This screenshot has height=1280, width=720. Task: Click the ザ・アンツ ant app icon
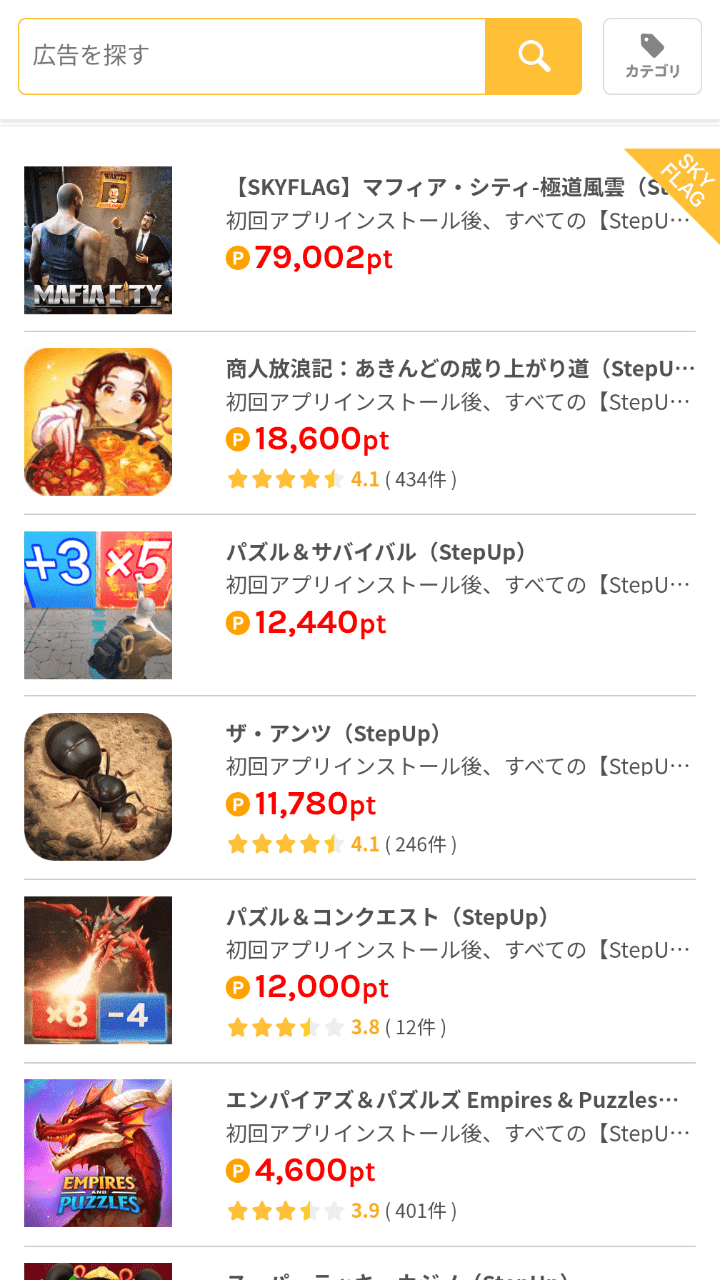coord(97,786)
